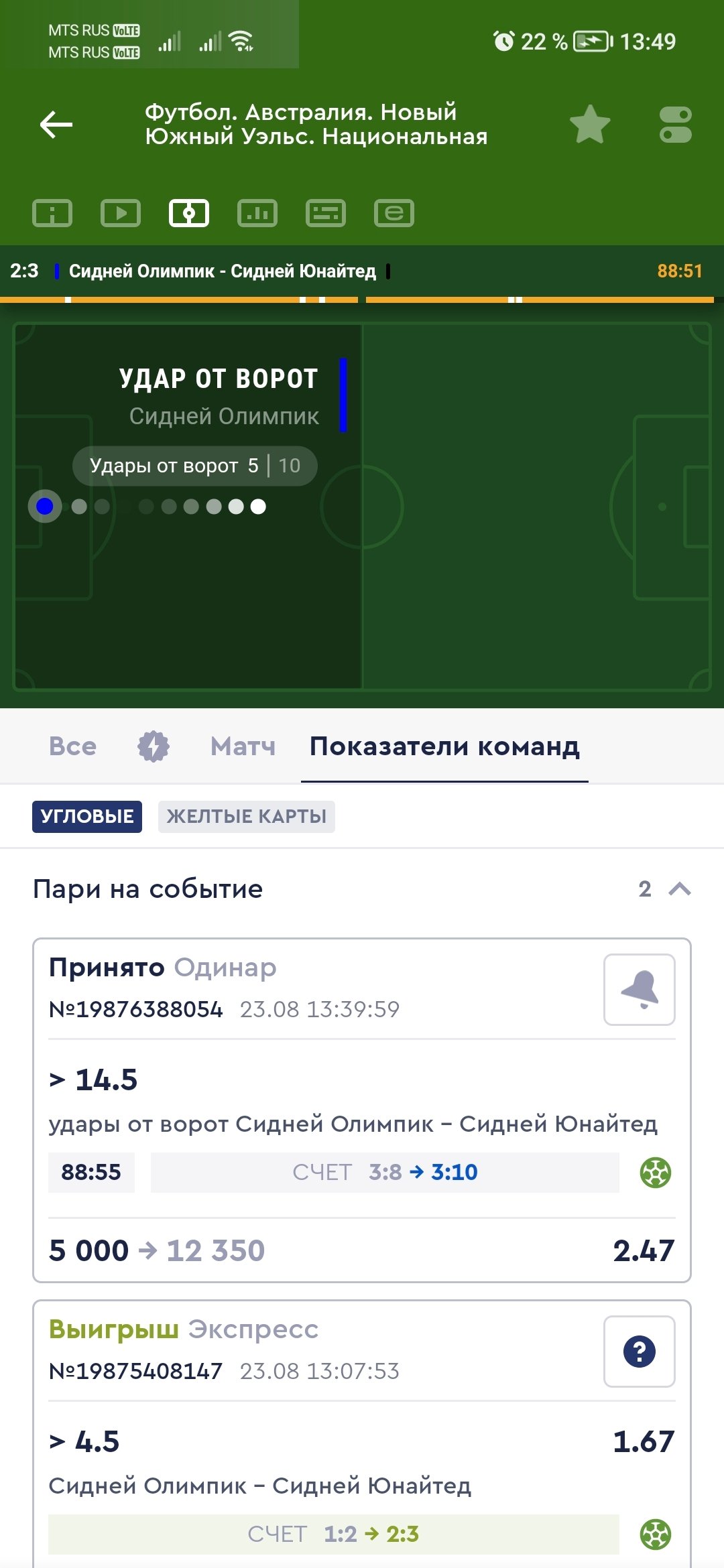Open the statistics chart view
This screenshot has height=1568, width=724.
tap(257, 213)
